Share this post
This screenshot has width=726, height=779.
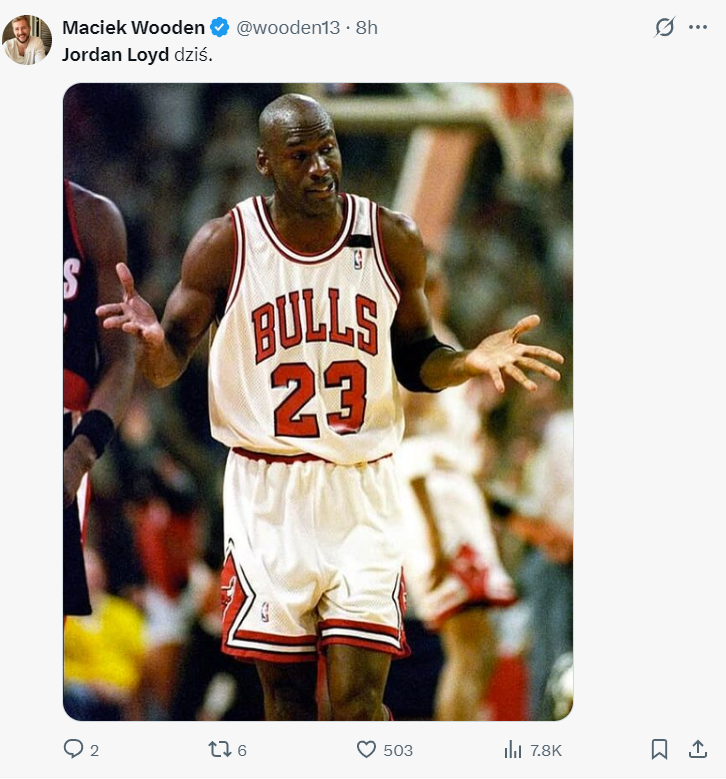(x=698, y=749)
